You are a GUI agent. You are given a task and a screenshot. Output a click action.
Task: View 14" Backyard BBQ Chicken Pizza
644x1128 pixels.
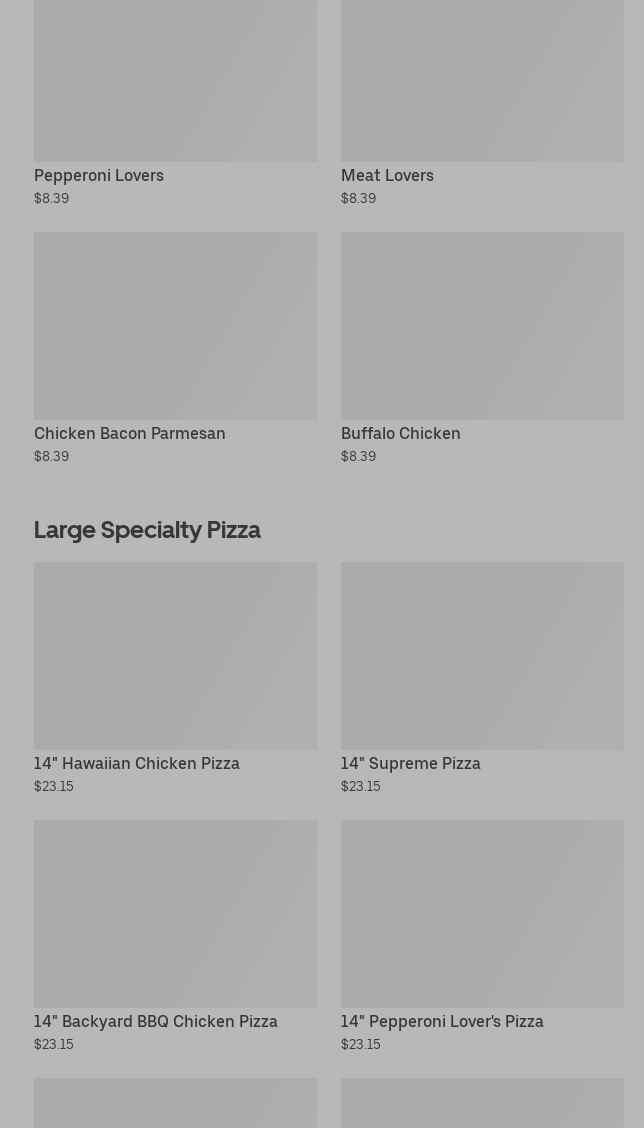175,937
